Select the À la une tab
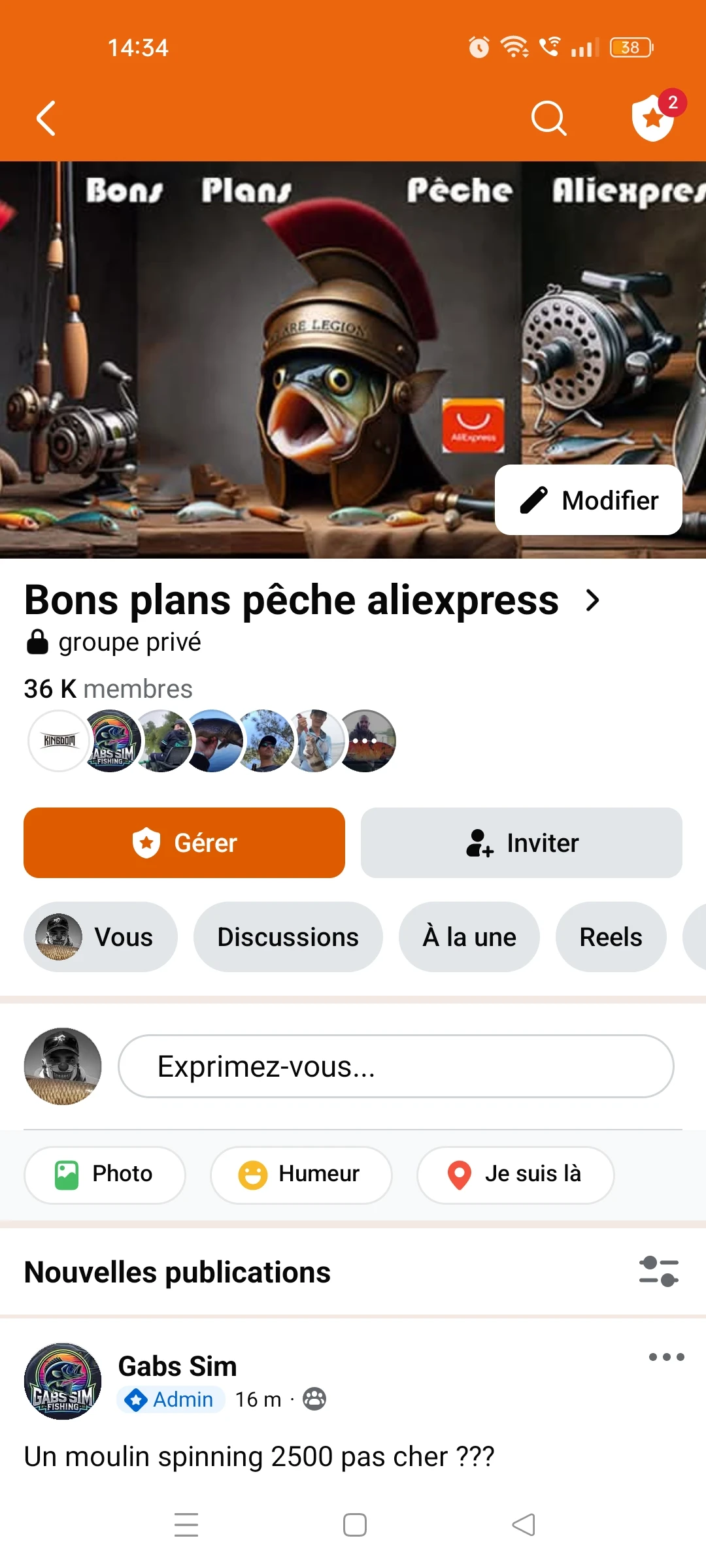 (469, 937)
